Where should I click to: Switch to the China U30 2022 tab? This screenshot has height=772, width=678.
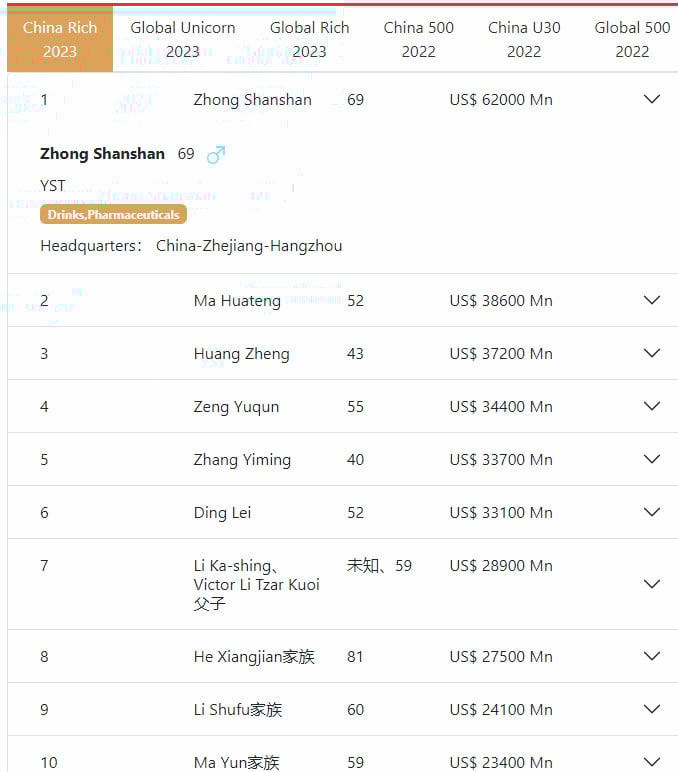524,39
